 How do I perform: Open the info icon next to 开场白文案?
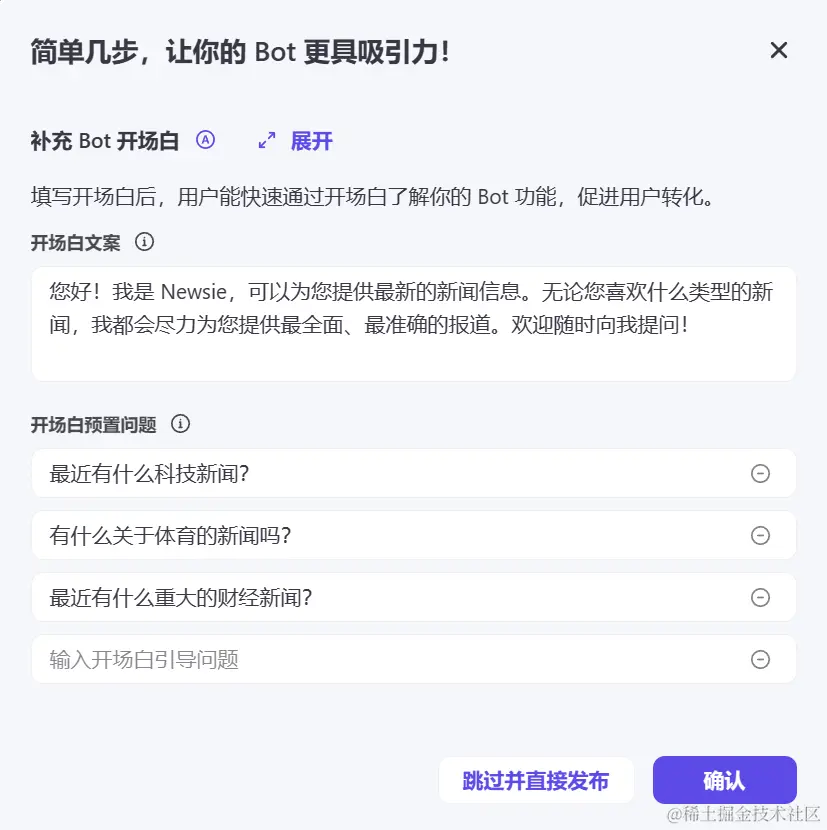(145, 242)
